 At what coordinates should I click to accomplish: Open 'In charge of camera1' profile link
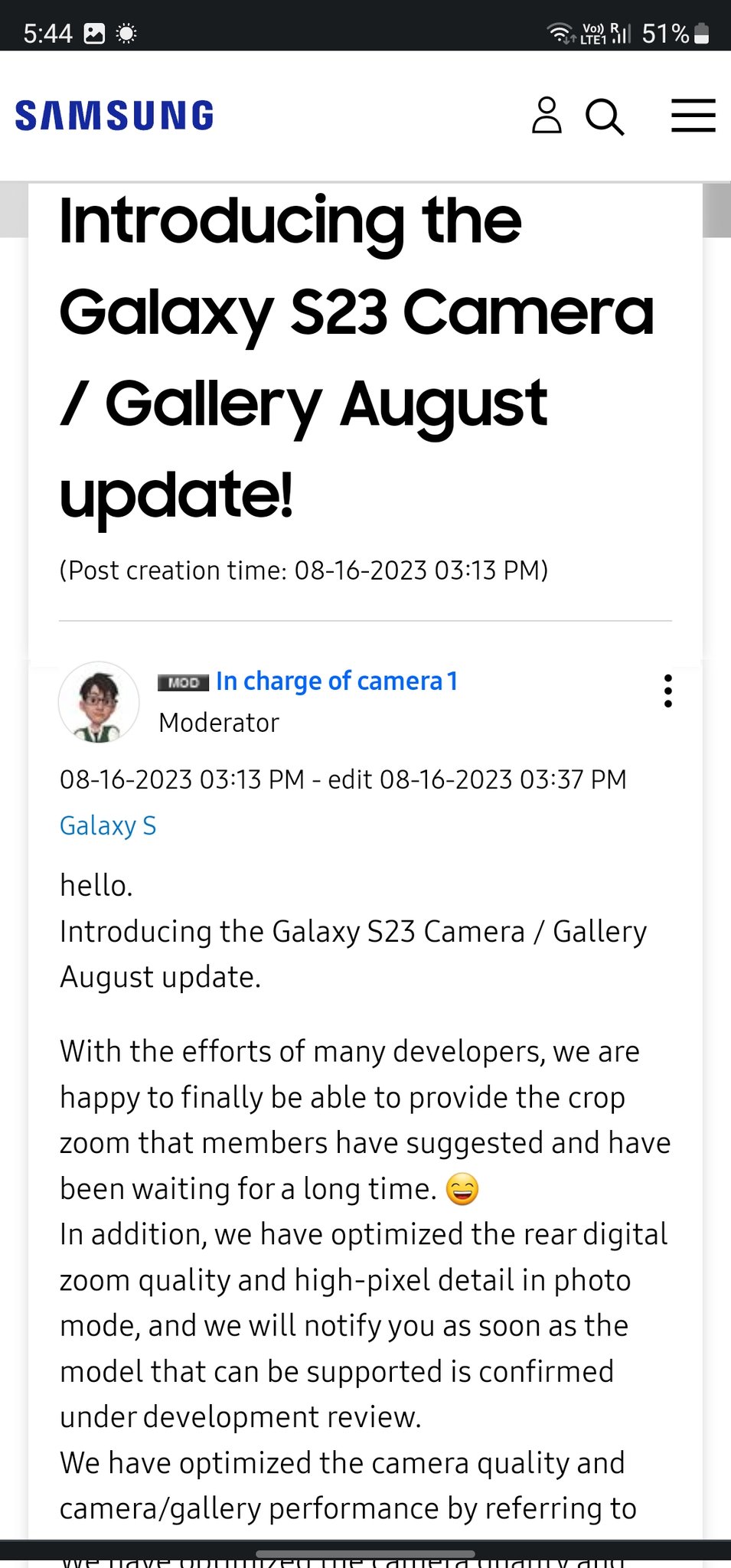(337, 681)
